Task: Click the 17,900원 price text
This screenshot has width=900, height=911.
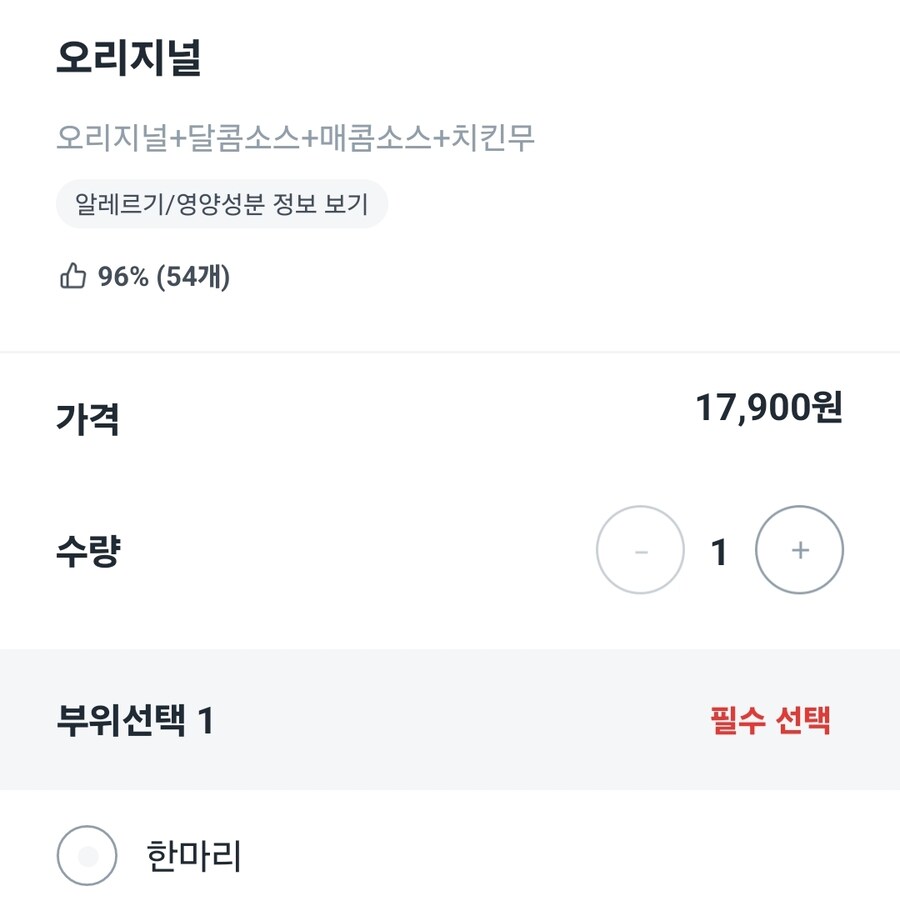Action: point(772,410)
